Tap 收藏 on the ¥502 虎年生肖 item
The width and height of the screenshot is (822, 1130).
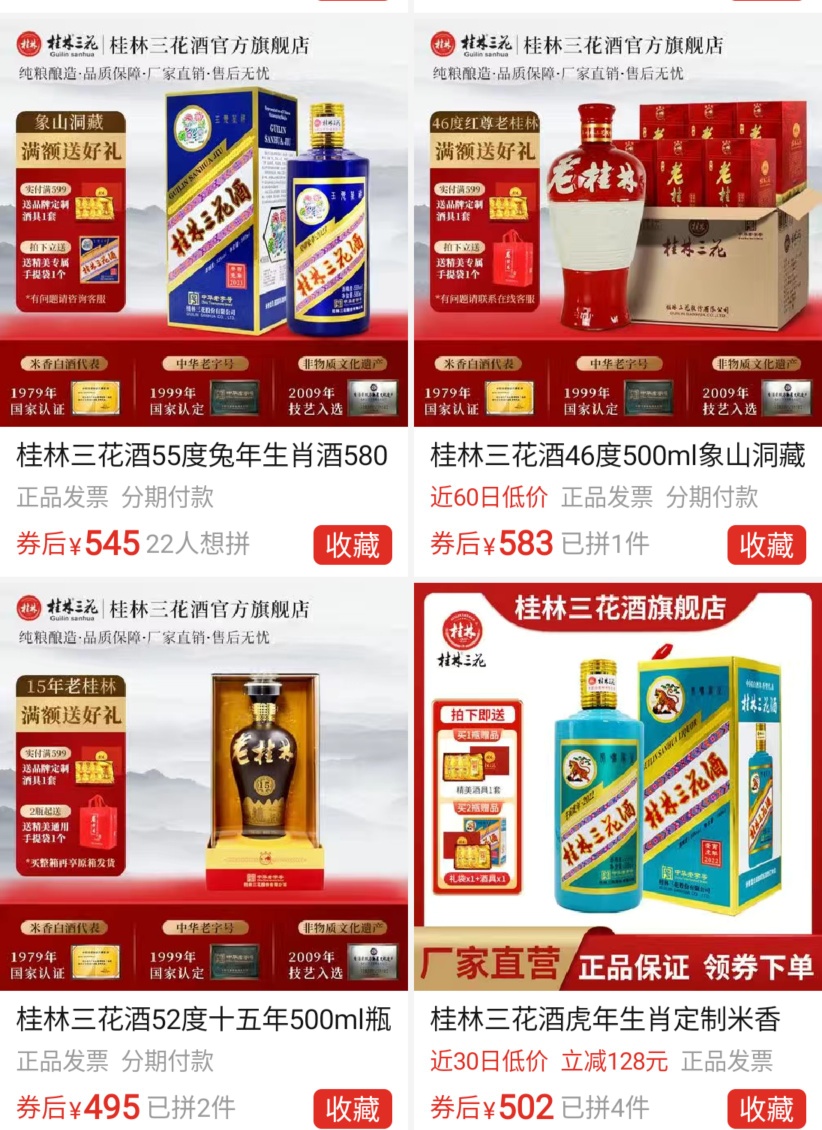coord(766,1108)
